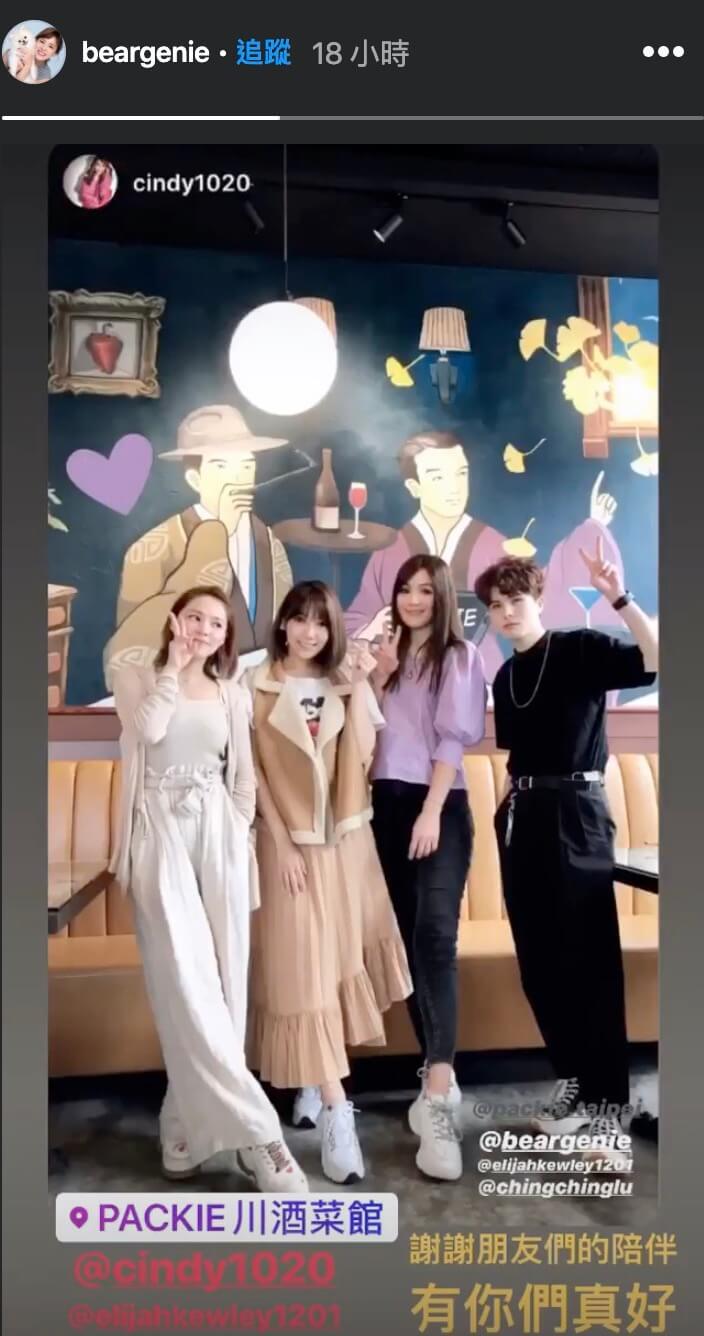Tap the red @cindy1020 mention

(204, 1271)
